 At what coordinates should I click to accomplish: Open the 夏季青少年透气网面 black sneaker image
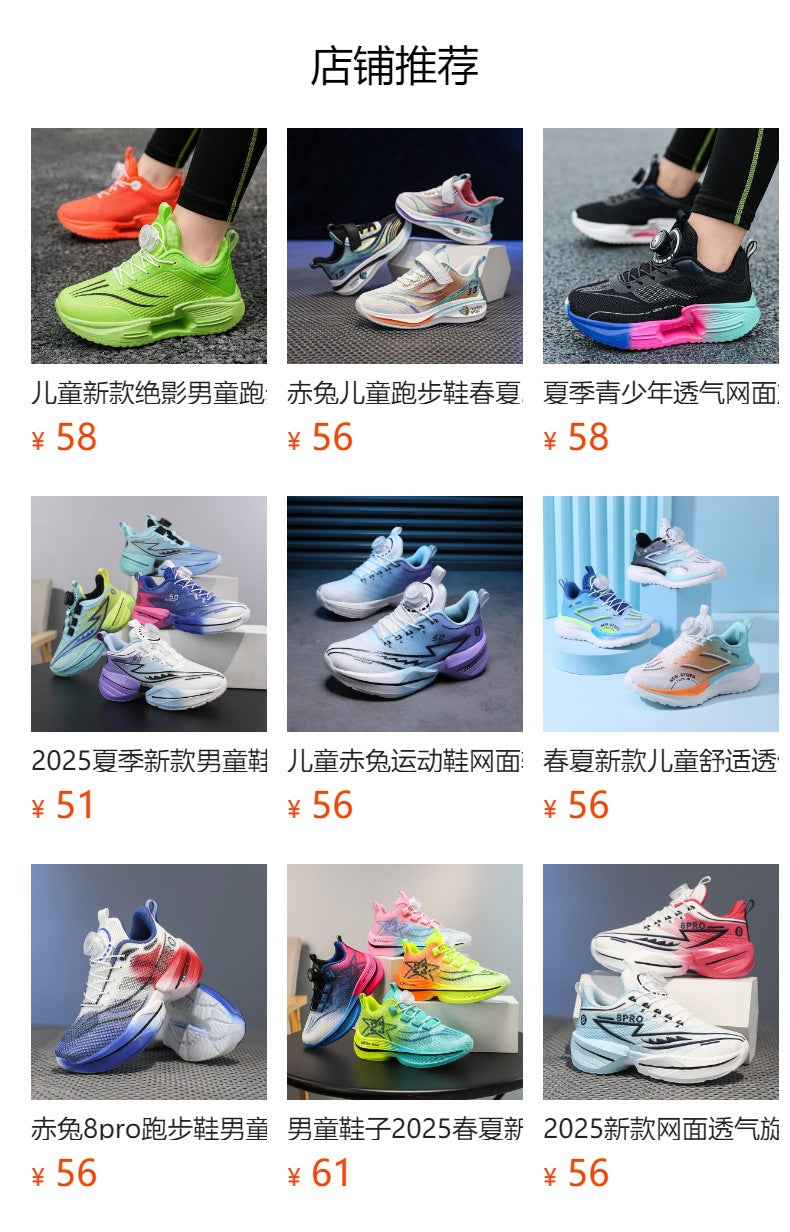661,245
